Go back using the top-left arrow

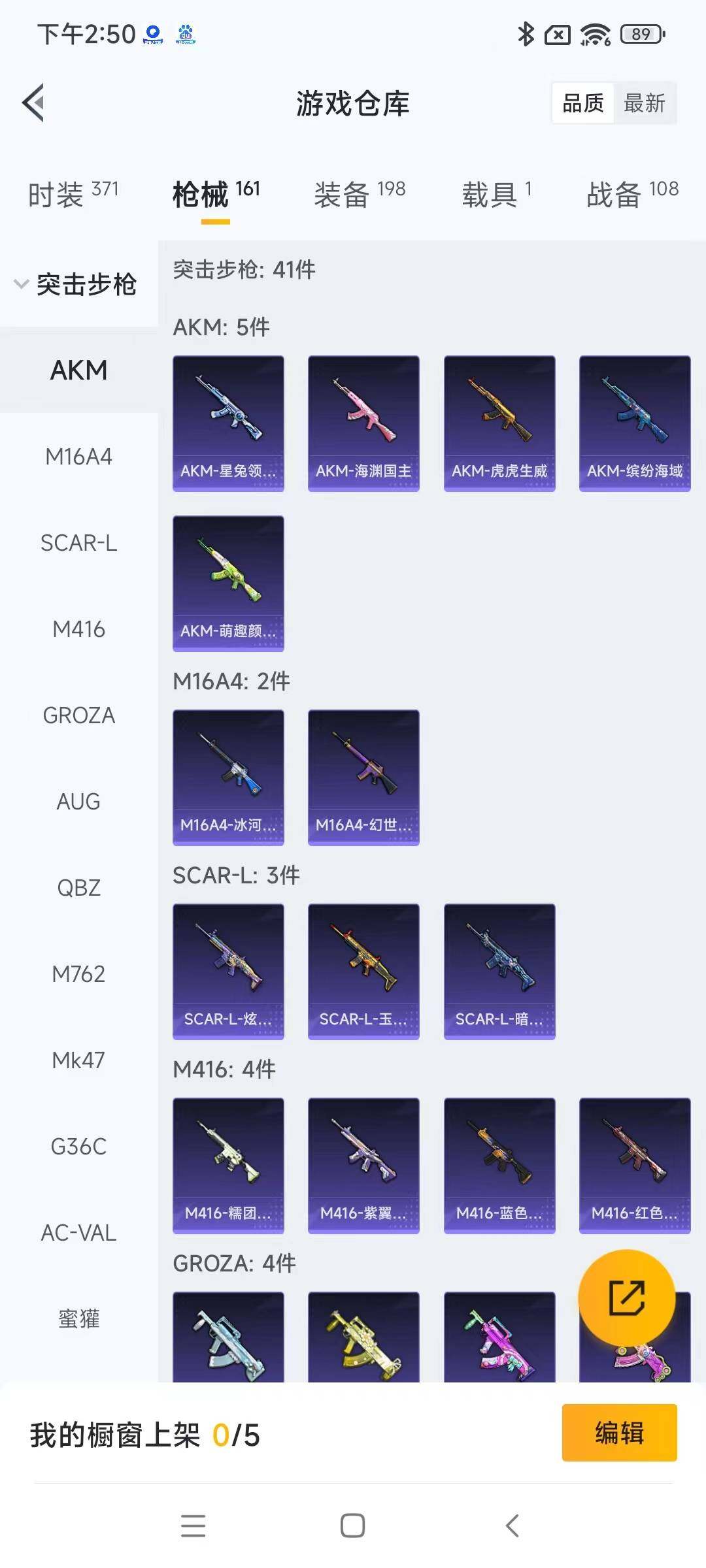pos(33,103)
